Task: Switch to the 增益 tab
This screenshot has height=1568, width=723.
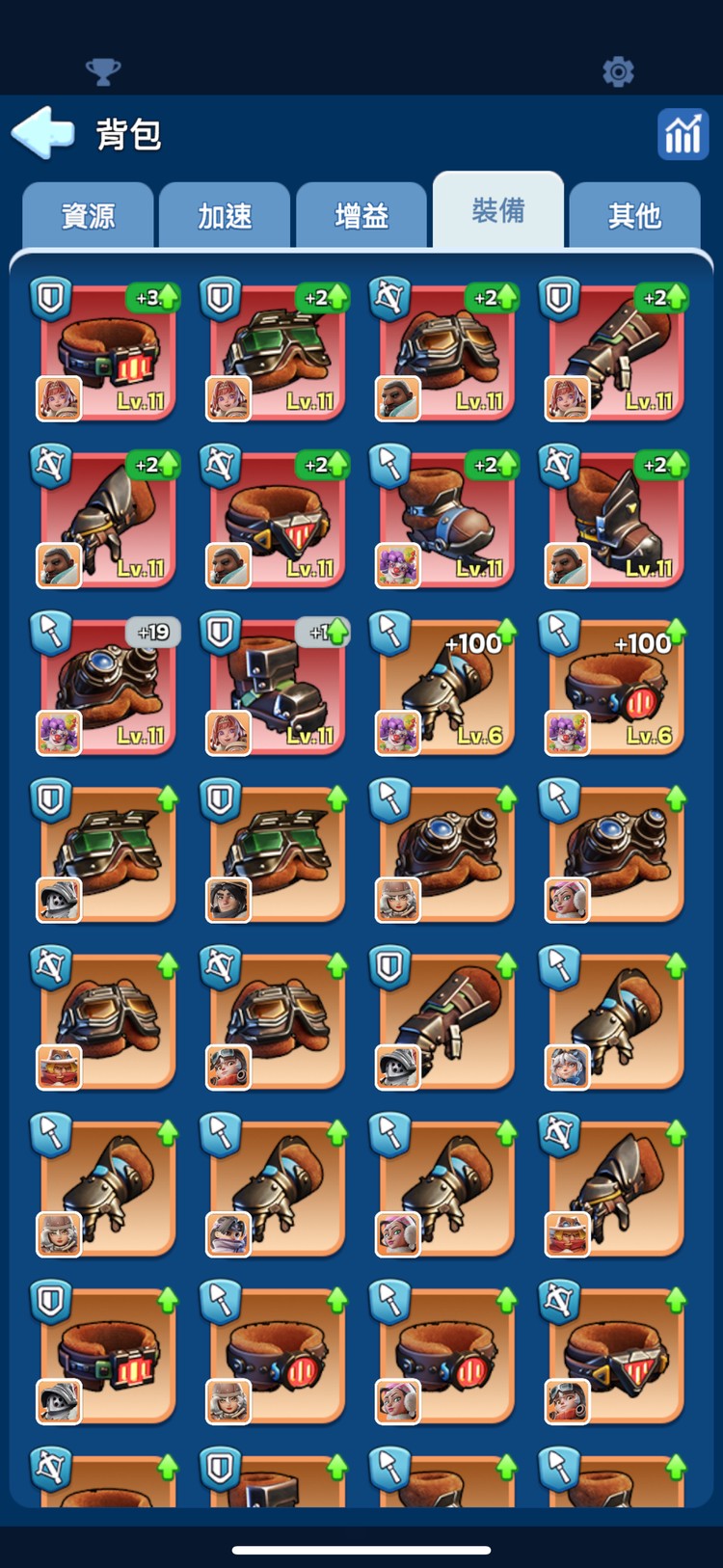Action: coord(361,216)
